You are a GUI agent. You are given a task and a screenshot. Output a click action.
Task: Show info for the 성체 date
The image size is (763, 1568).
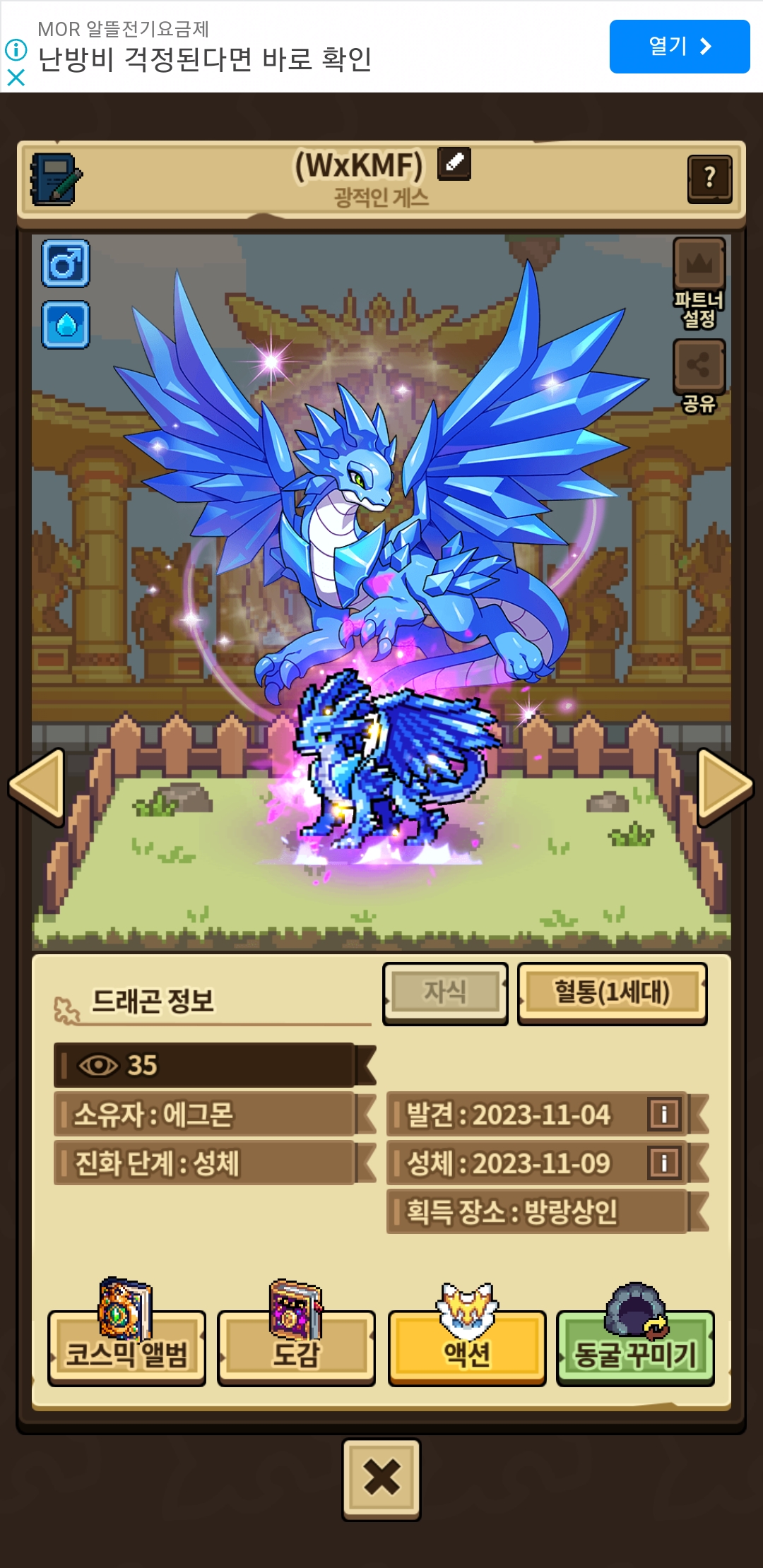(x=664, y=1163)
